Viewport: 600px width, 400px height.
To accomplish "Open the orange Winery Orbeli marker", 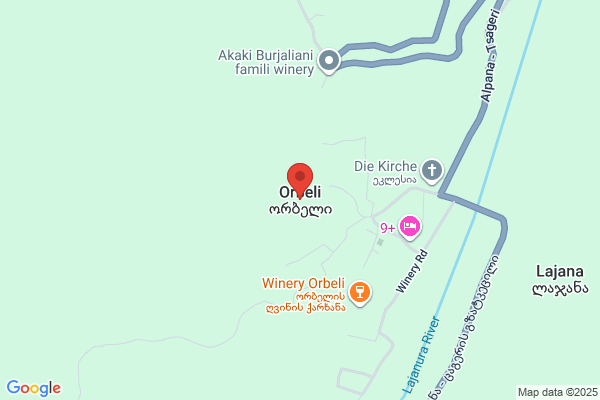I will tap(360, 292).
